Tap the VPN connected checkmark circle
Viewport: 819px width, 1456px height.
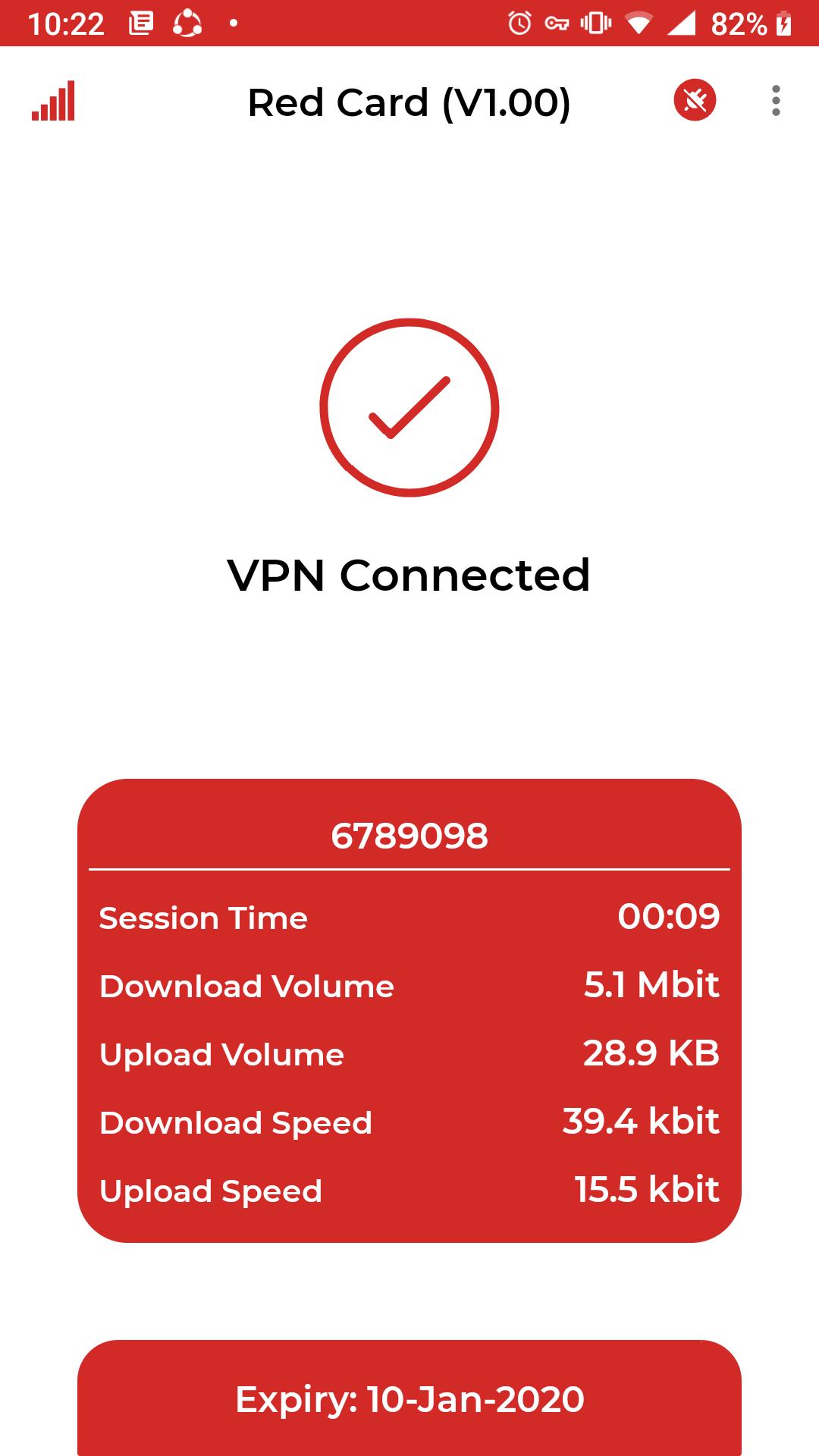pos(409,408)
